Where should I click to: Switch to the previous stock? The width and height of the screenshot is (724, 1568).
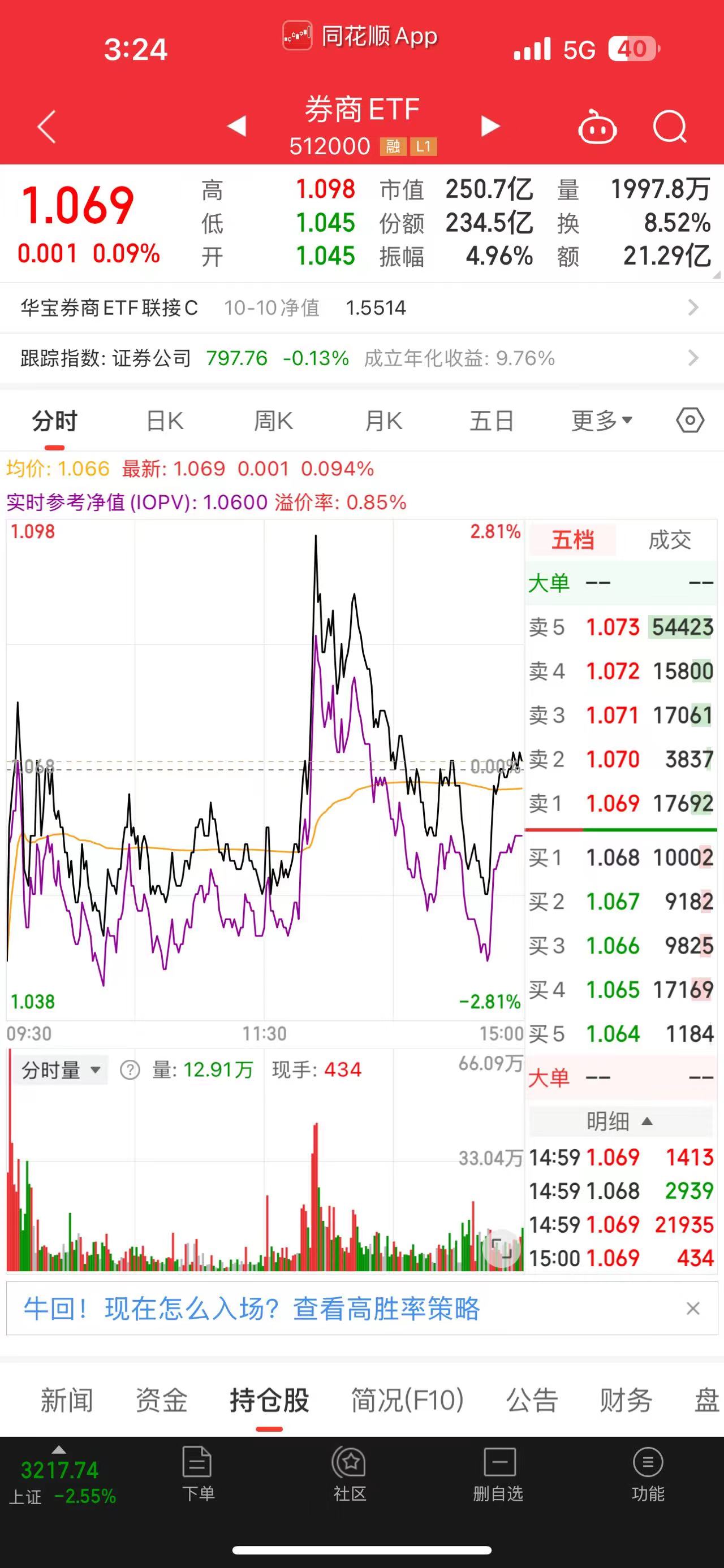point(236,126)
